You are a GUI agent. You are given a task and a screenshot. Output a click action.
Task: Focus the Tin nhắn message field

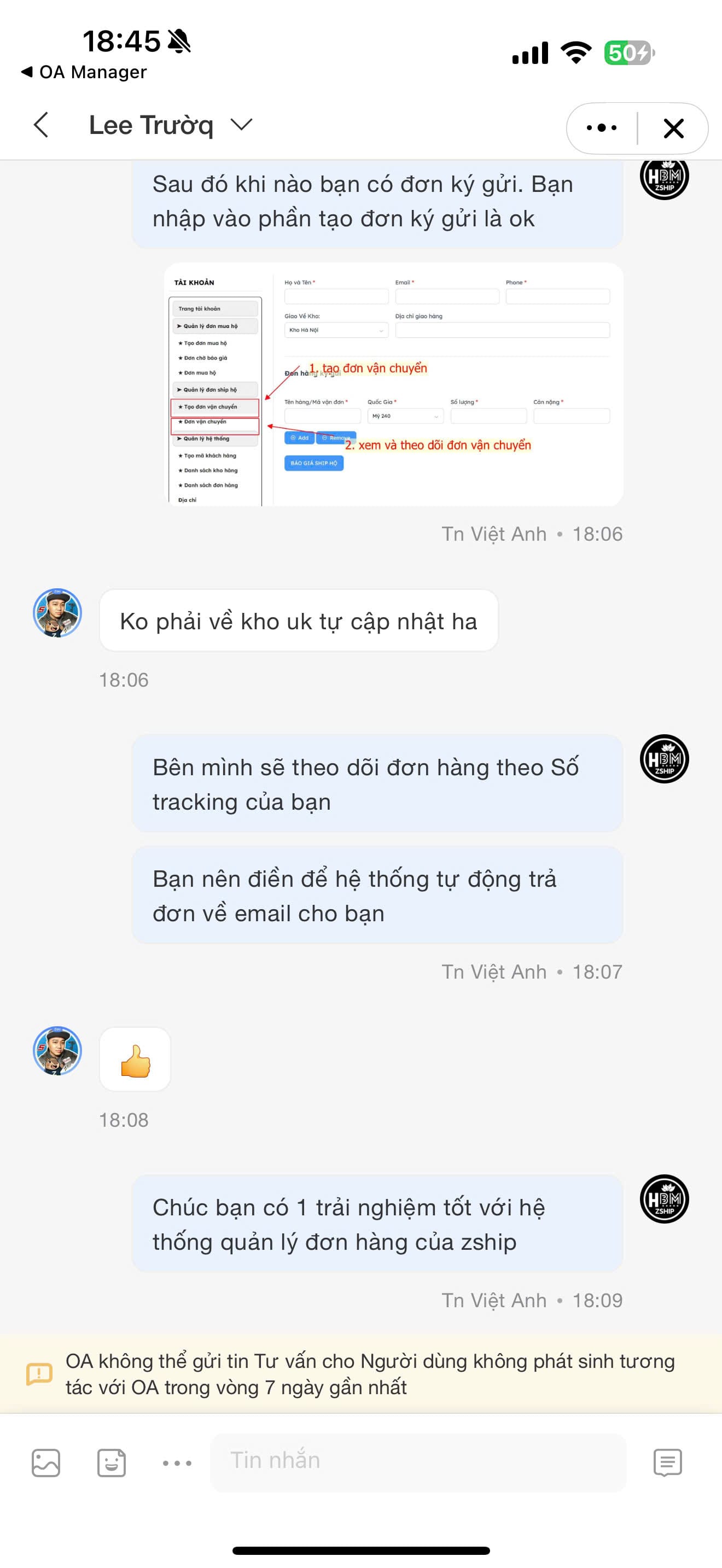coord(418,1461)
